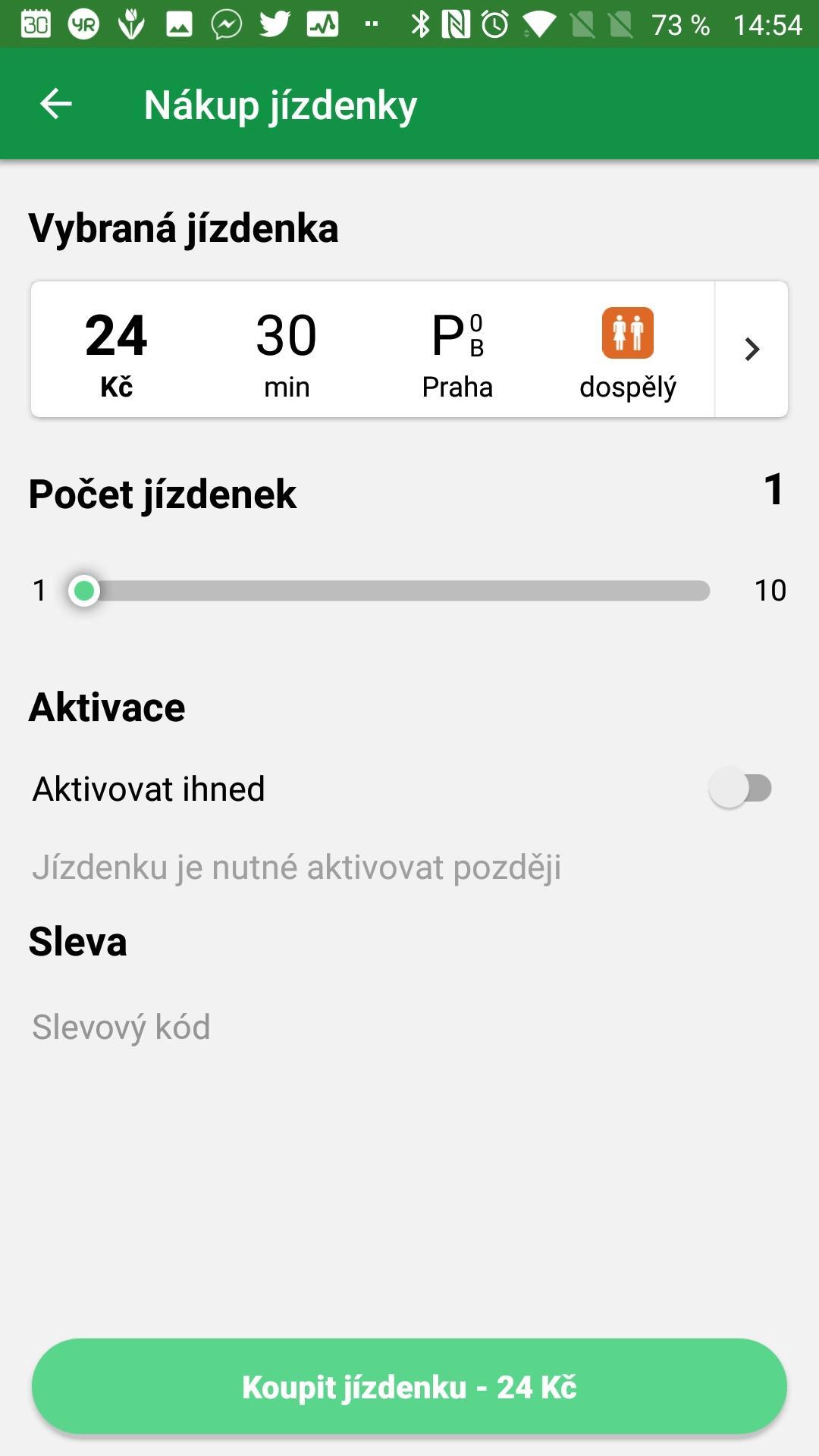Go back from Nákup jízdenky screen
Screen dimensions: 819x1456
(55, 104)
